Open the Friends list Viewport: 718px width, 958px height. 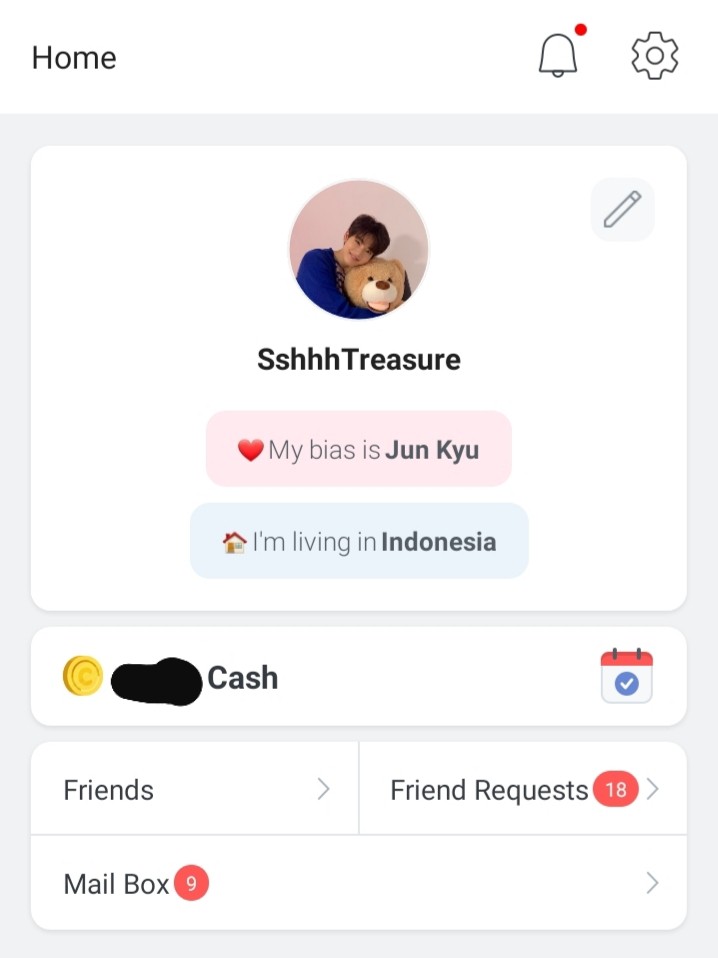pos(195,790)
